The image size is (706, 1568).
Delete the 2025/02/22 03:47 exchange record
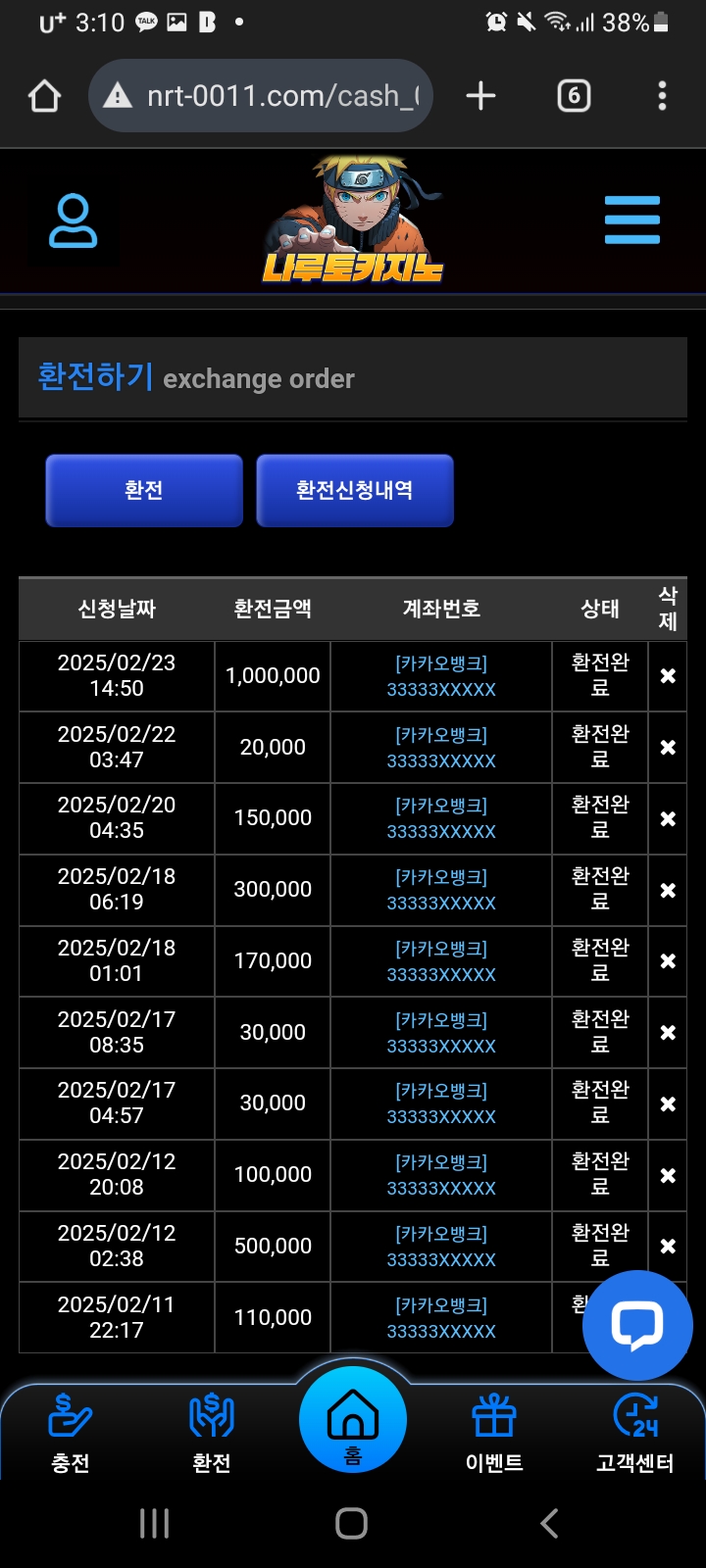coord(668,748)
